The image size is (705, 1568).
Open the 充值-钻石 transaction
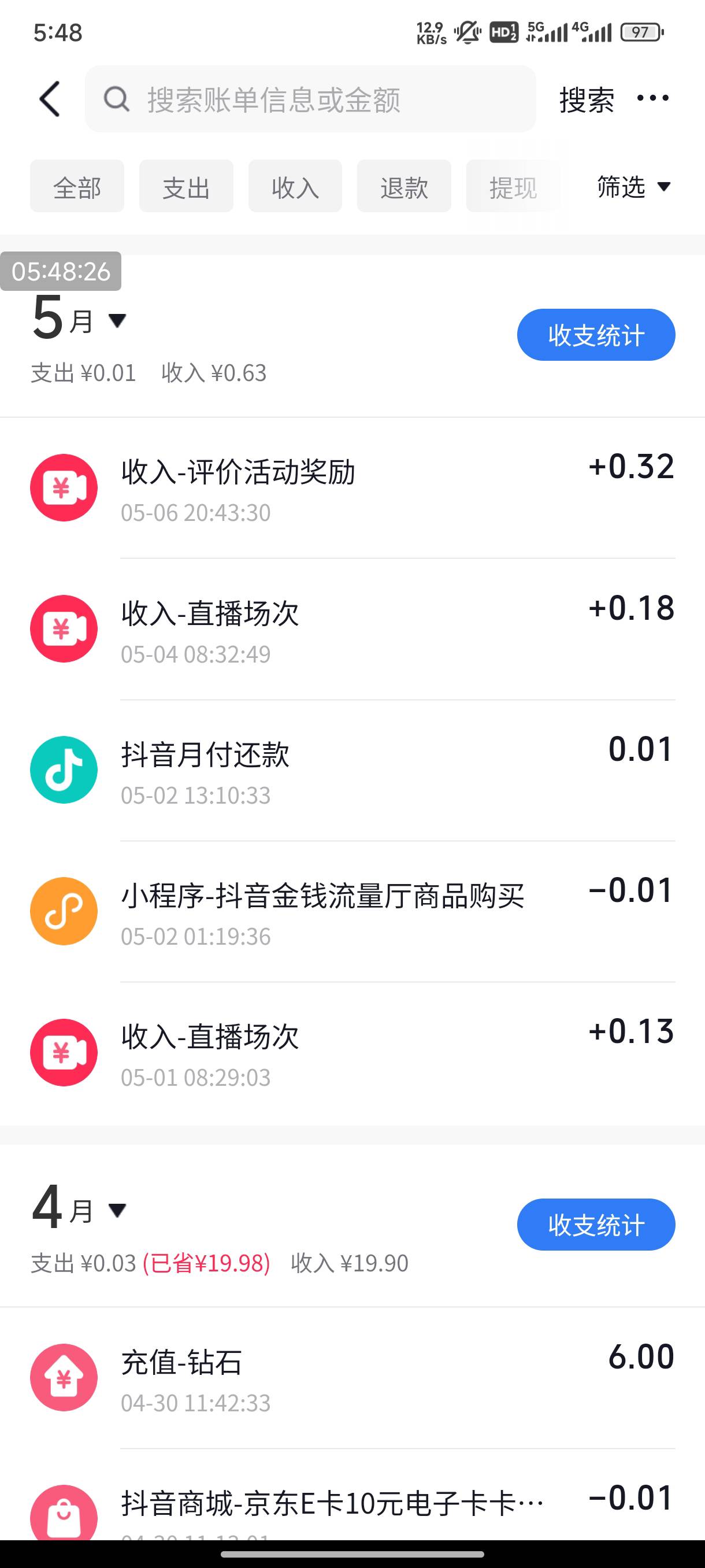(353, 1377)
